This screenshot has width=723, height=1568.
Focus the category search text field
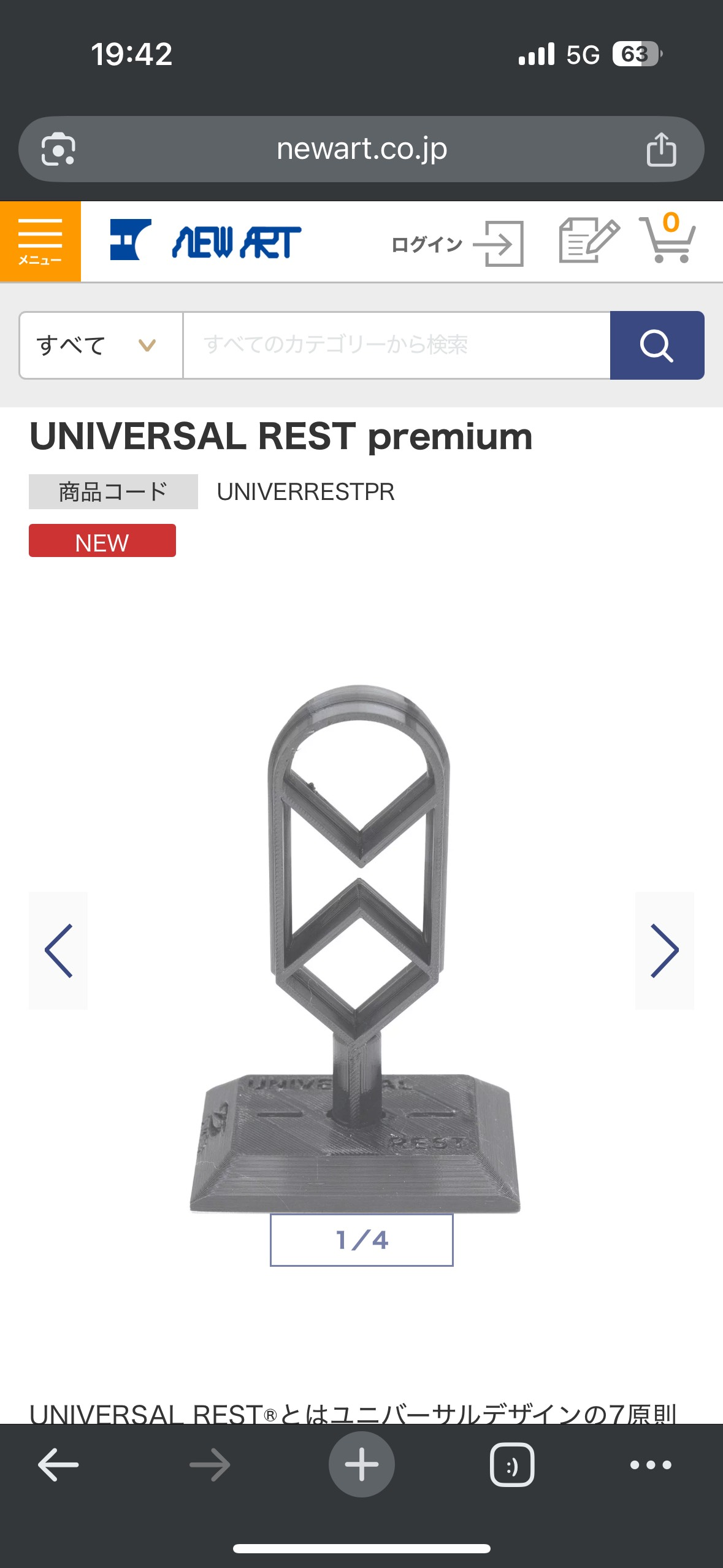[397, 345]
